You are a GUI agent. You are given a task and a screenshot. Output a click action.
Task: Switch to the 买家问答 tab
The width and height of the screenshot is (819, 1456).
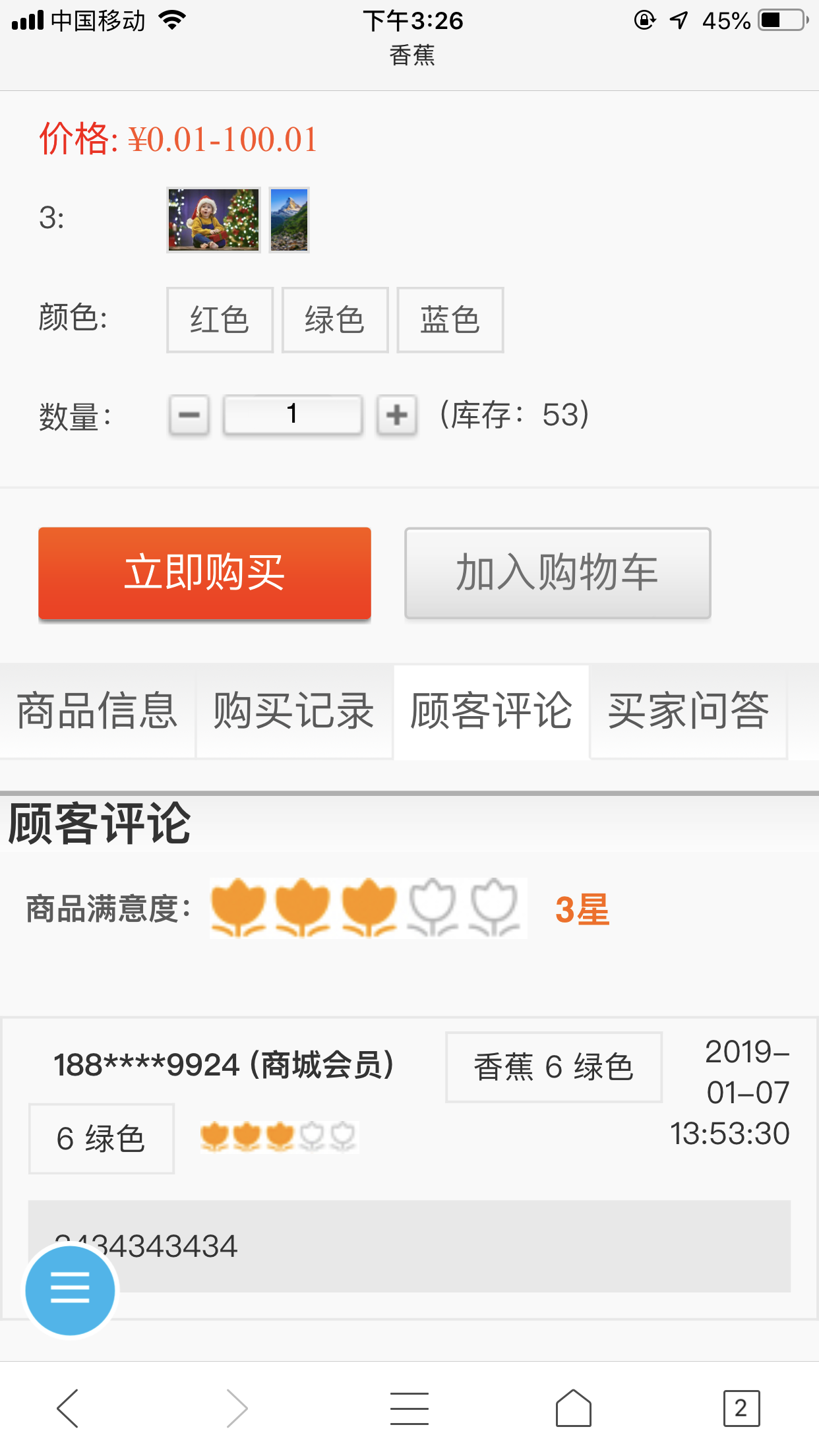(688, 711)
